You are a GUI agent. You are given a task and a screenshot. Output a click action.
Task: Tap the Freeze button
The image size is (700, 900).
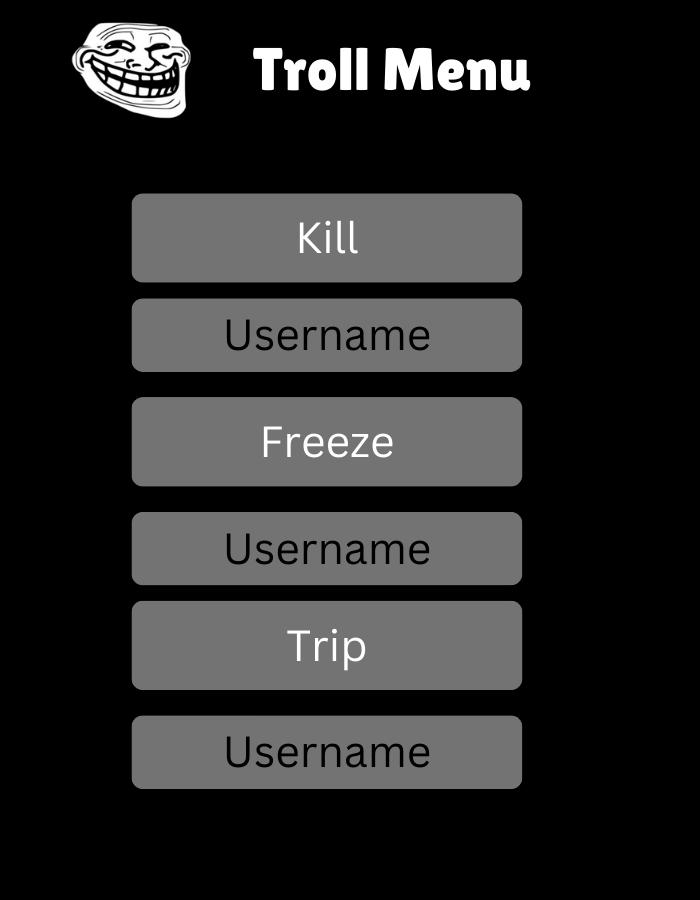327,442
